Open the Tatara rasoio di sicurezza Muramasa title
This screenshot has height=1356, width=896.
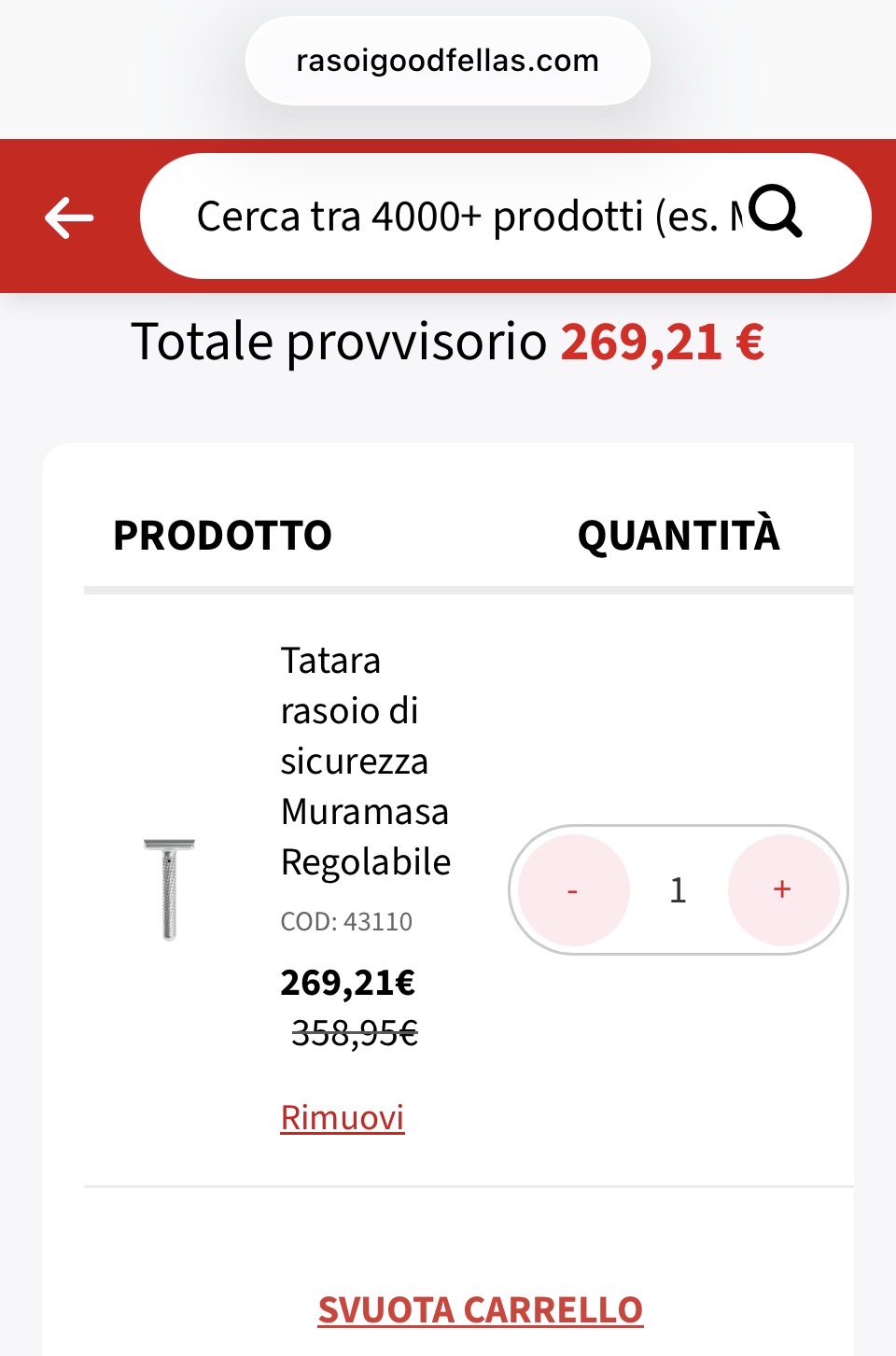point(366,762)
